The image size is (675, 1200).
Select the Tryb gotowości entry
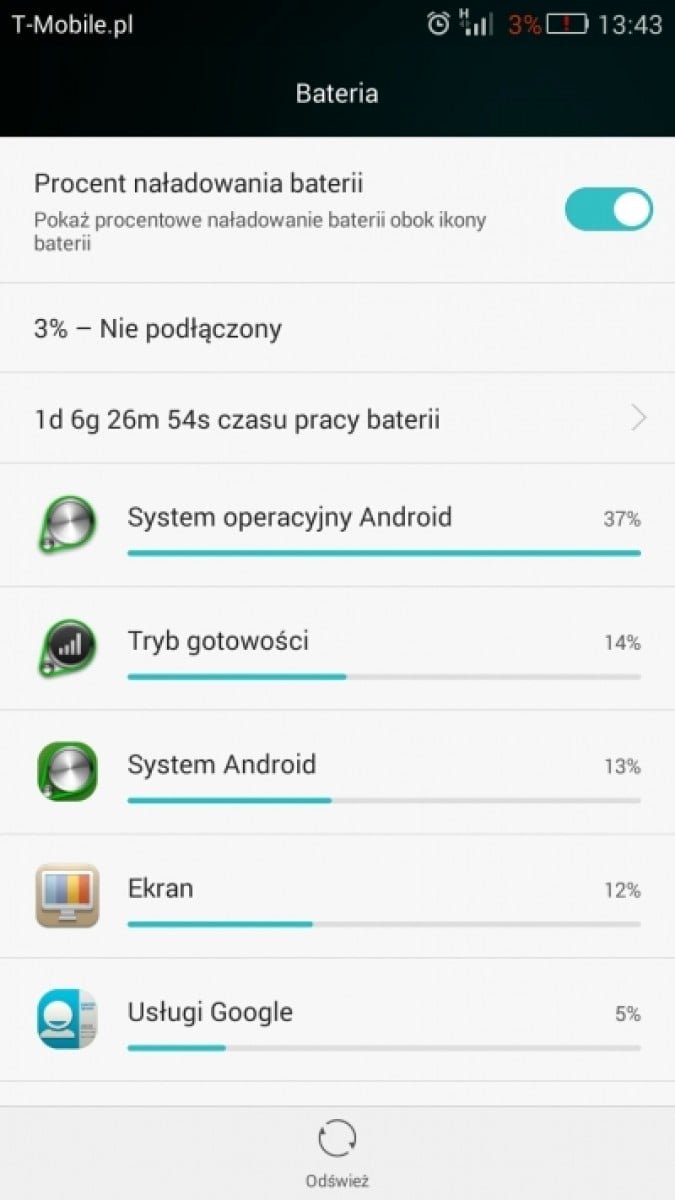coord(337,649)
